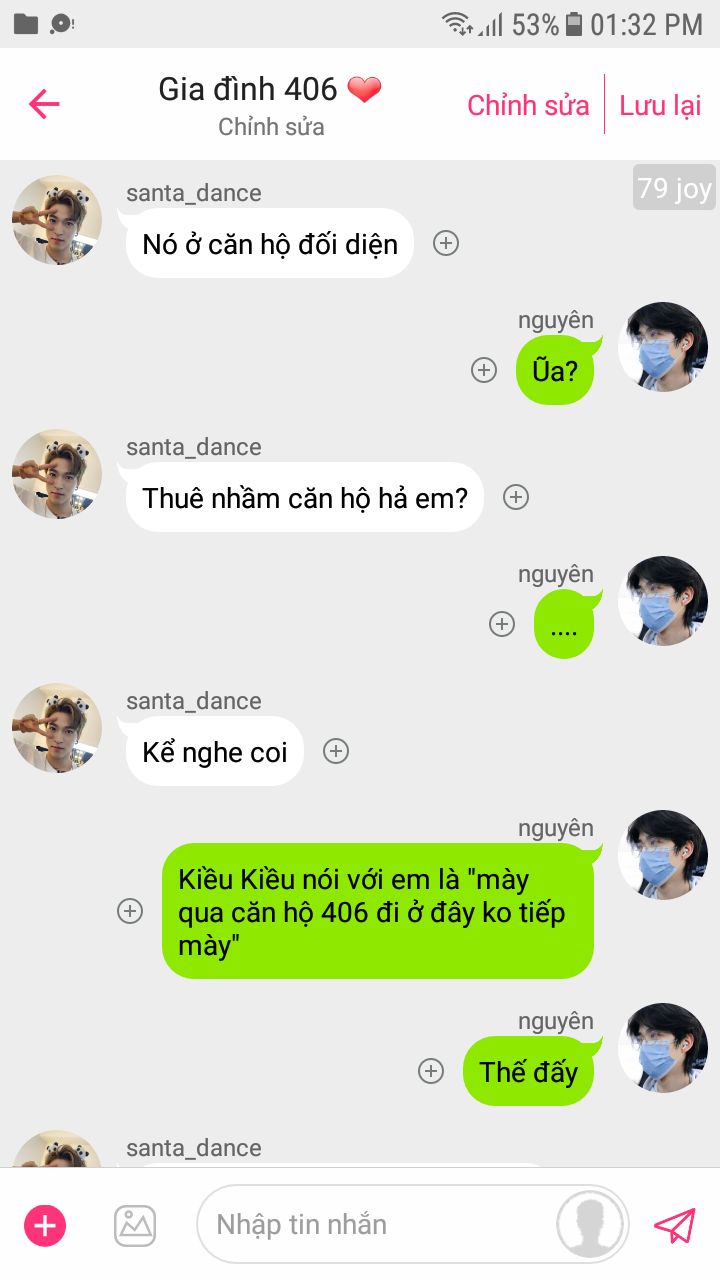Screen dimensions: 720x1280
Task: Tap plus icon beside "Thế đấy"
Action: (x=430, y=1071)
